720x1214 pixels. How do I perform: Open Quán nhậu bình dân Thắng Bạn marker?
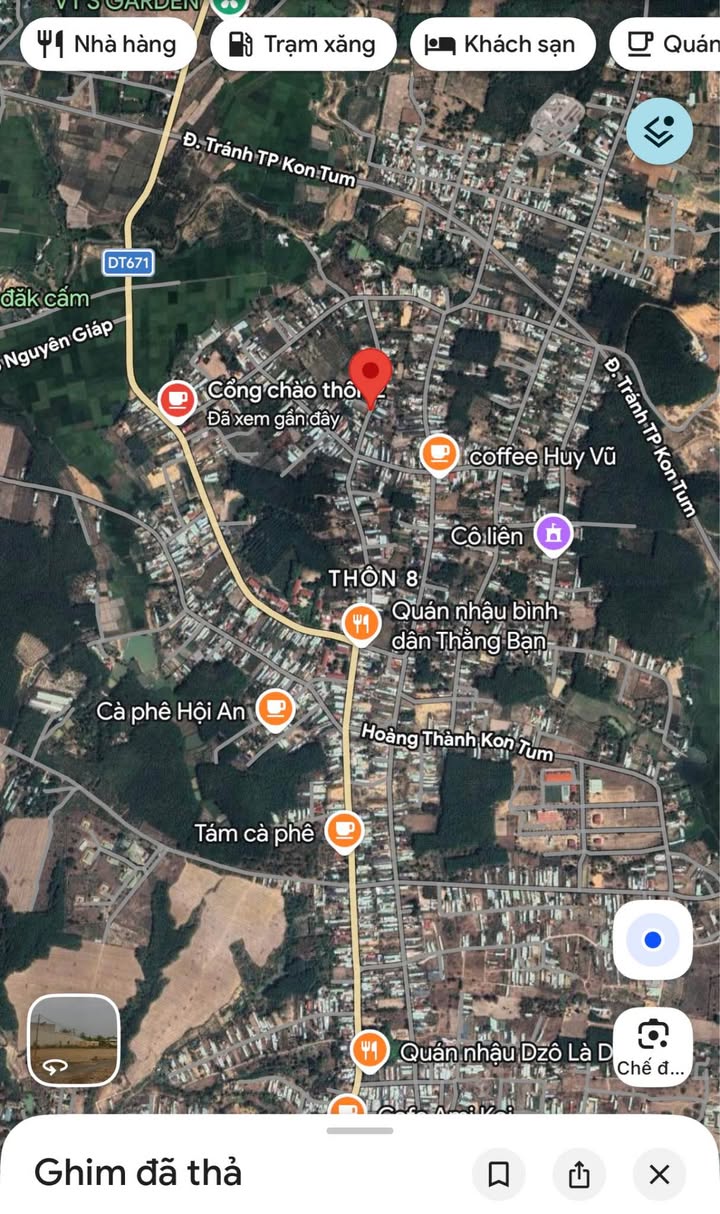(361, 624)
